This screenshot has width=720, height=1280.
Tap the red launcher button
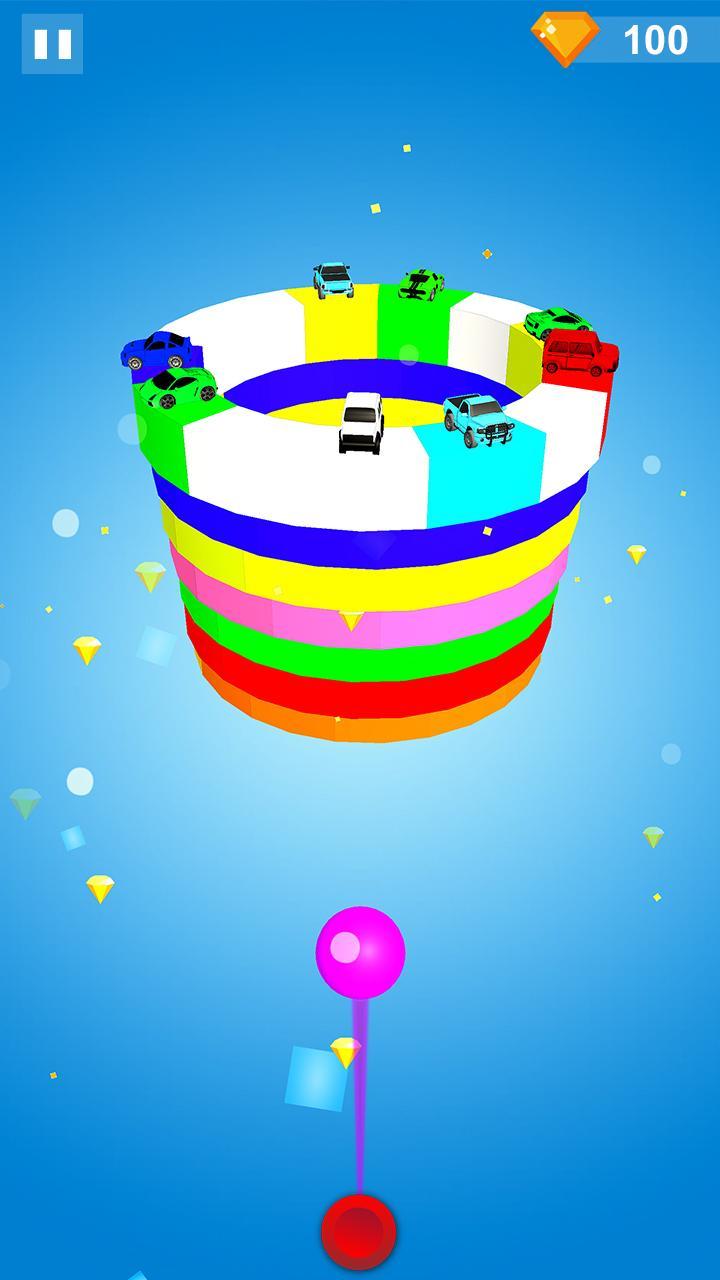tap(359, 1232)
